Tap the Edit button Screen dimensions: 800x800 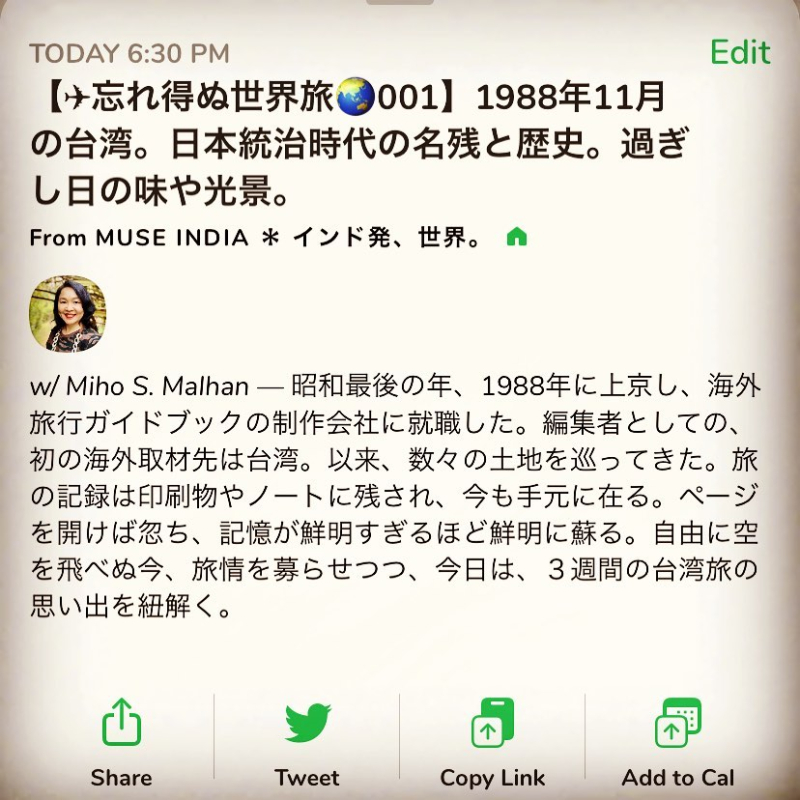click(740, 52)
